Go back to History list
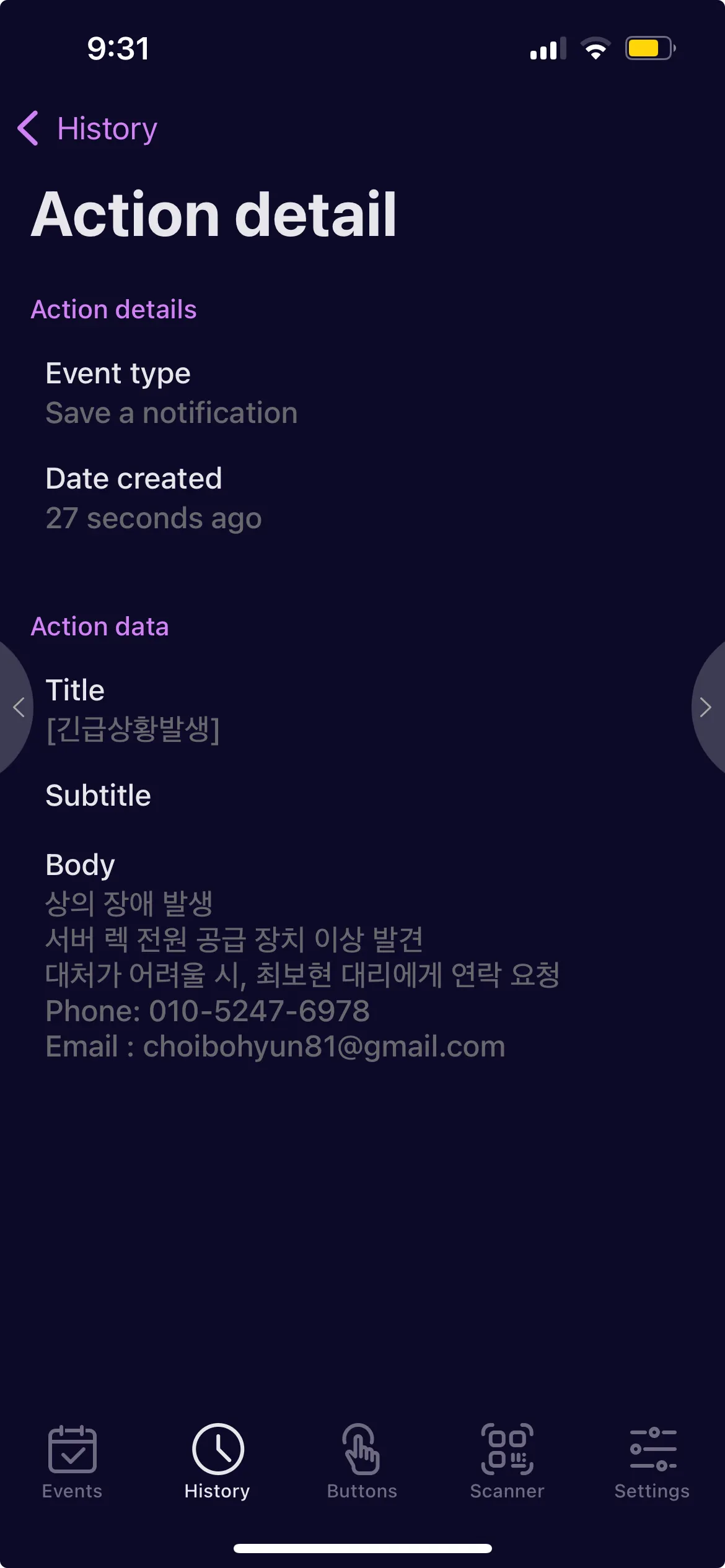This screenshot has width=725, height=1568. click(x=87, y=129)
